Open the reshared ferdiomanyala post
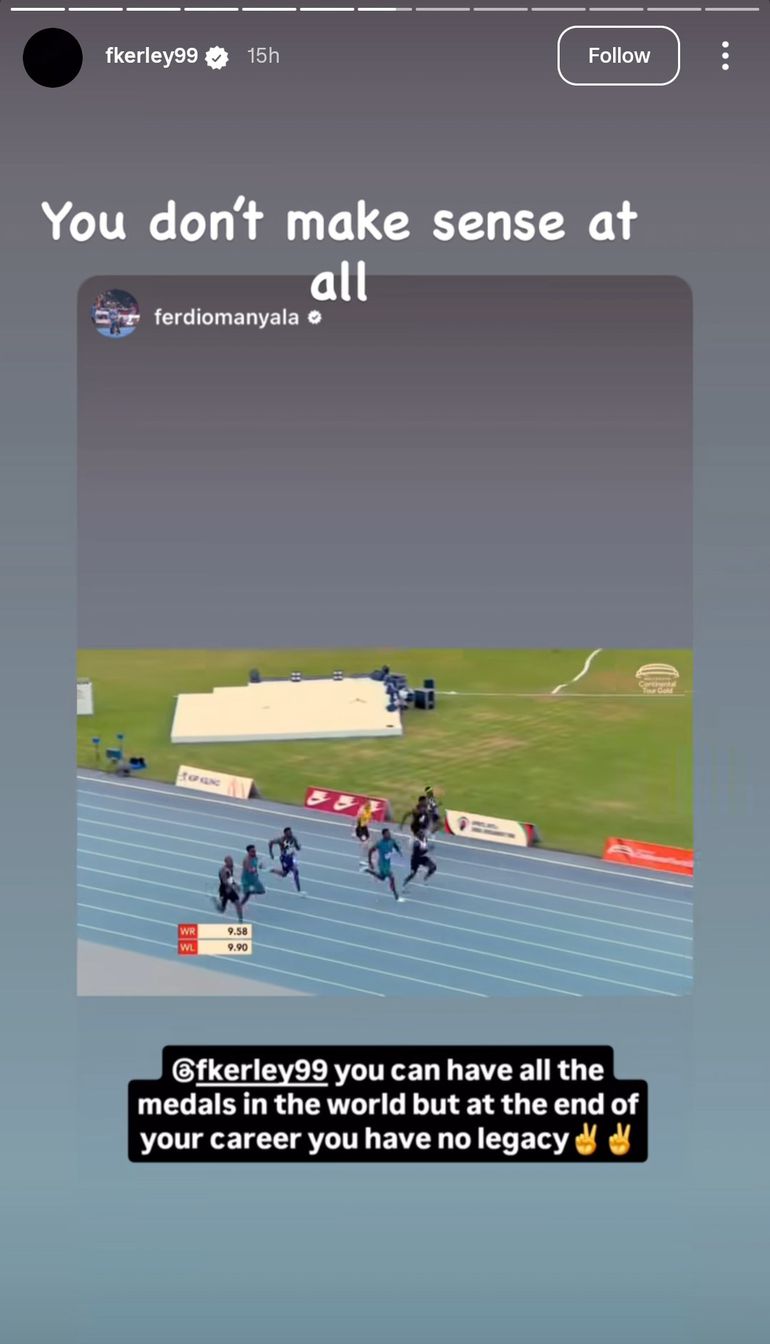Image resolution: width=770 pixels, height=1344 pixels. click(x=384, y=640)
